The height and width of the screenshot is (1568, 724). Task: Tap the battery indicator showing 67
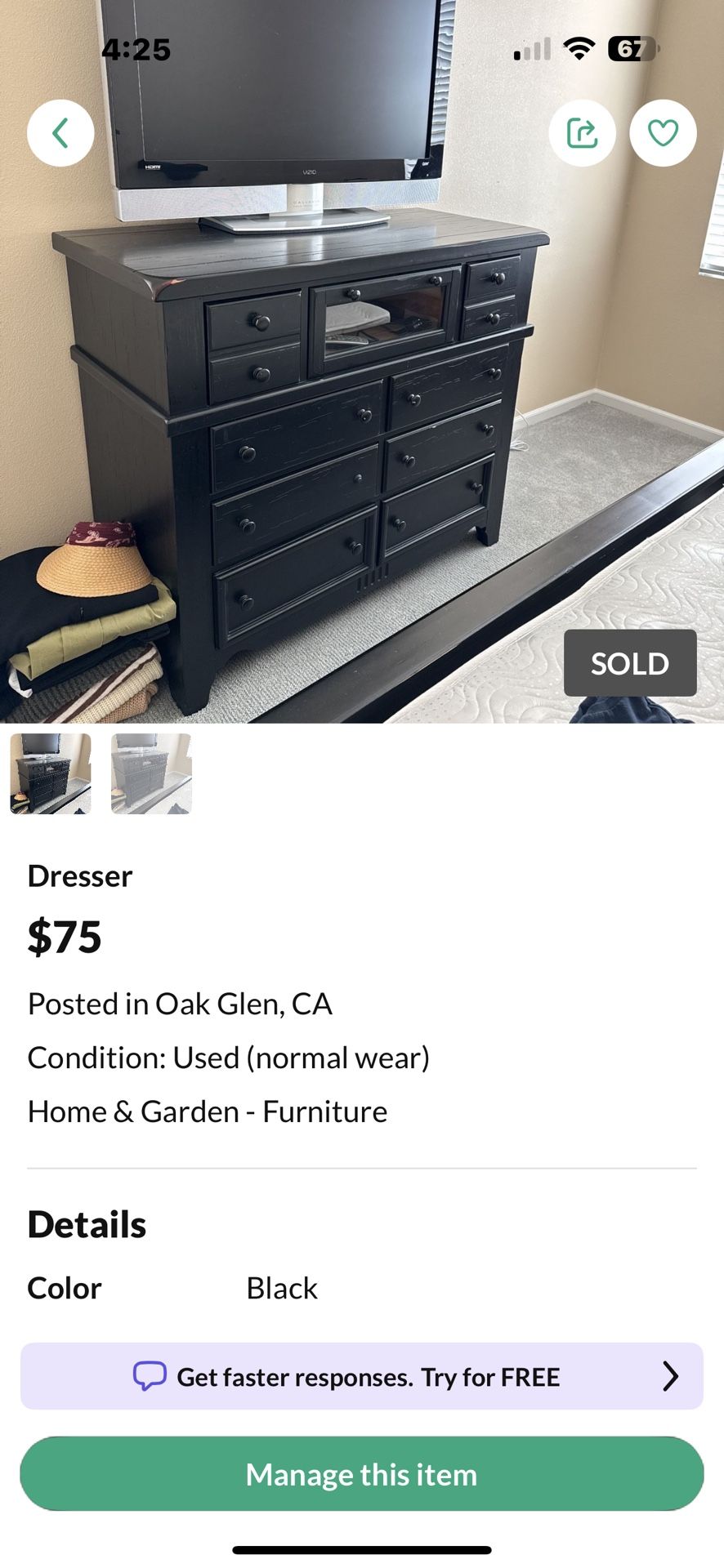point(630,49)
